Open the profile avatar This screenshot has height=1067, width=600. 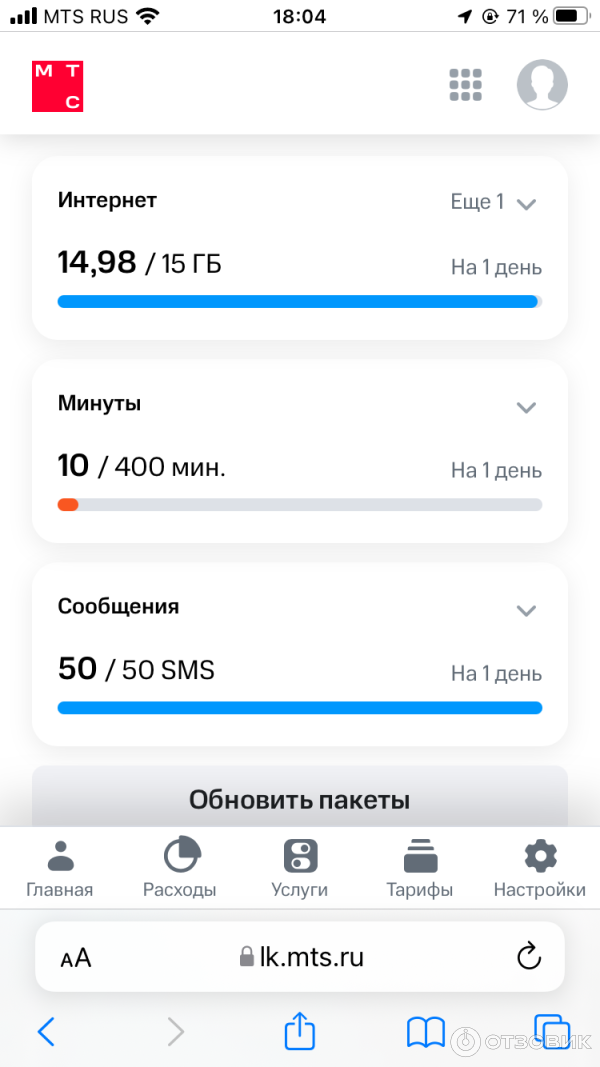[x=542, y=85]
